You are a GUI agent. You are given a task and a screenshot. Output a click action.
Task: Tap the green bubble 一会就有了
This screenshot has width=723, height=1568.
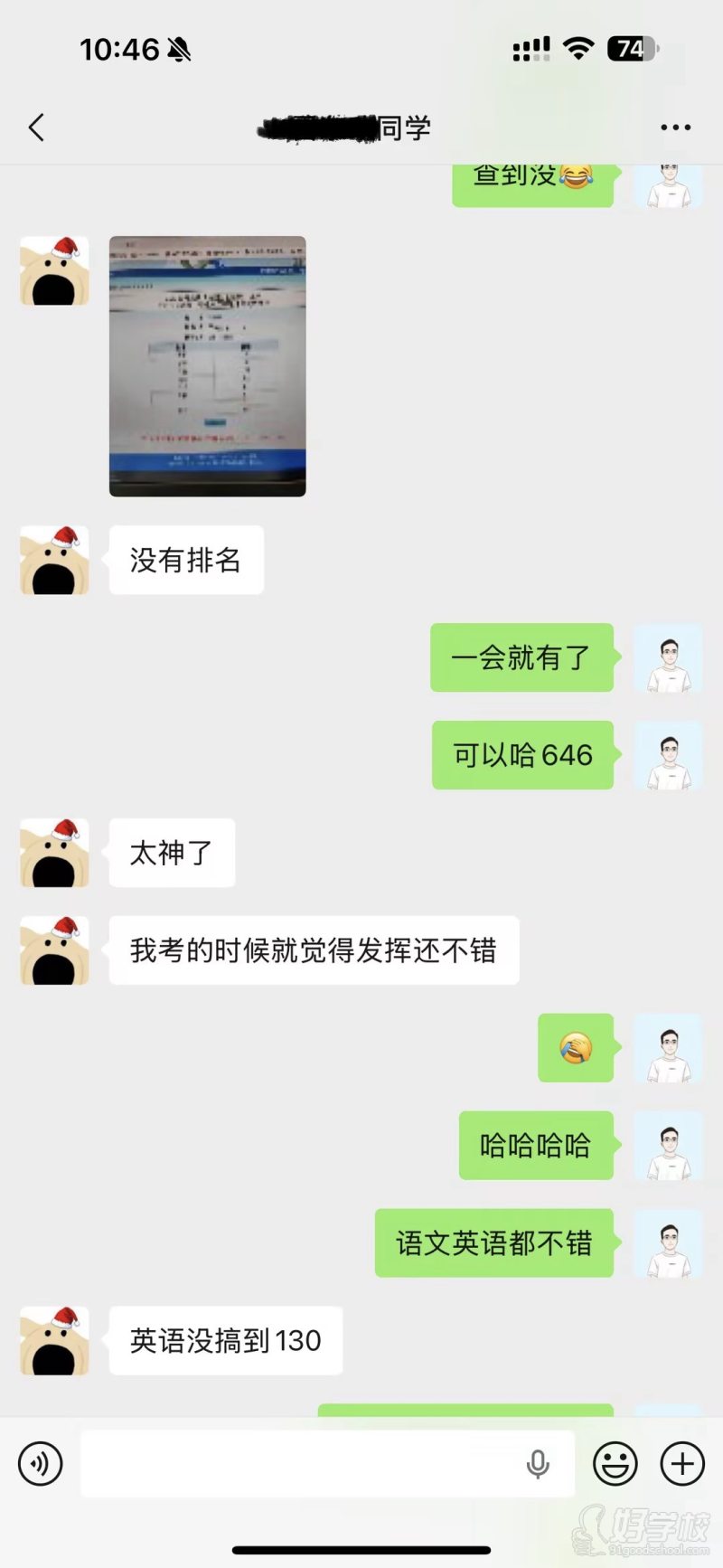[522, 657]
